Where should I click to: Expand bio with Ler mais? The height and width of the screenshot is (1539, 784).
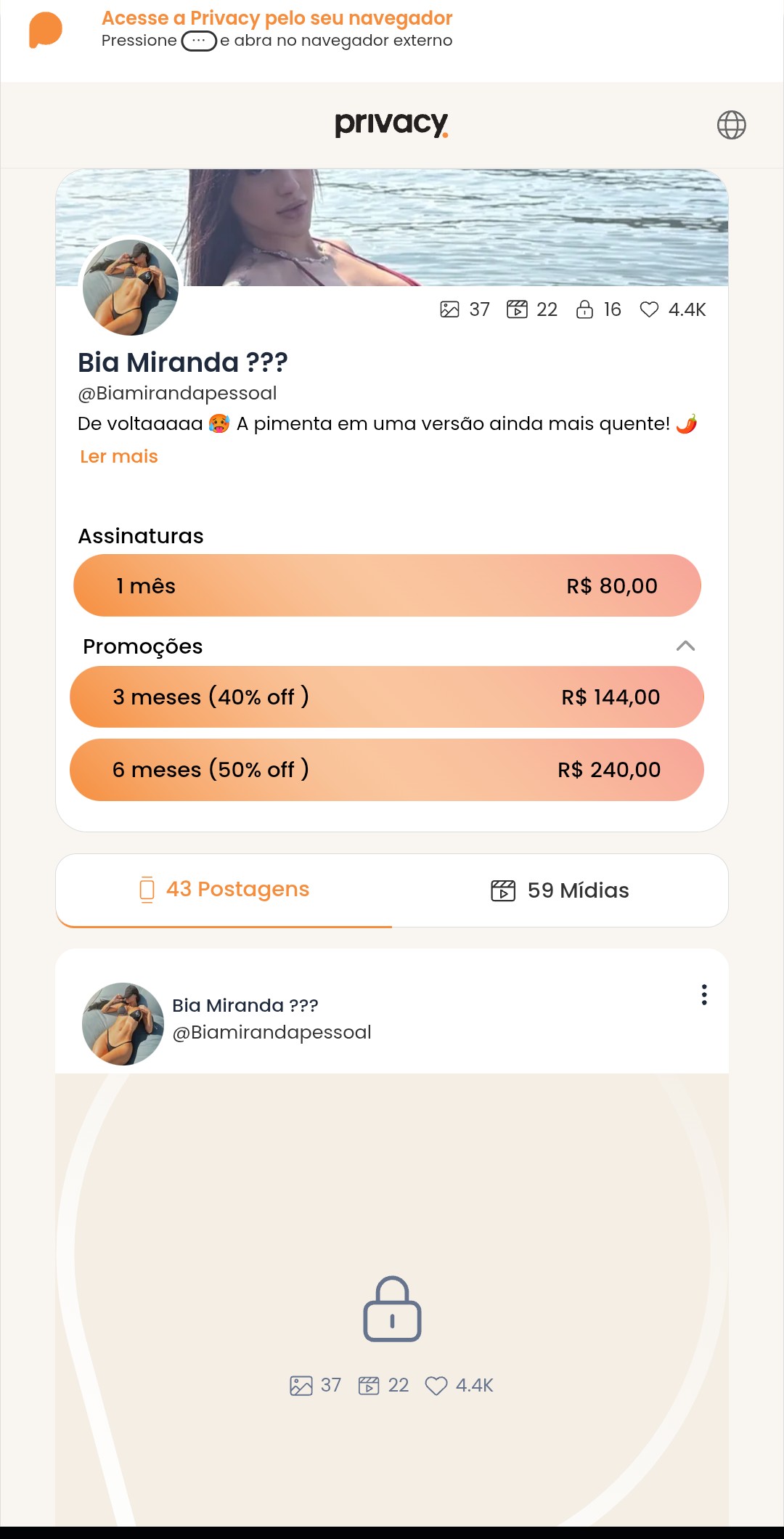pyautogui.click(x=119, y=457)
